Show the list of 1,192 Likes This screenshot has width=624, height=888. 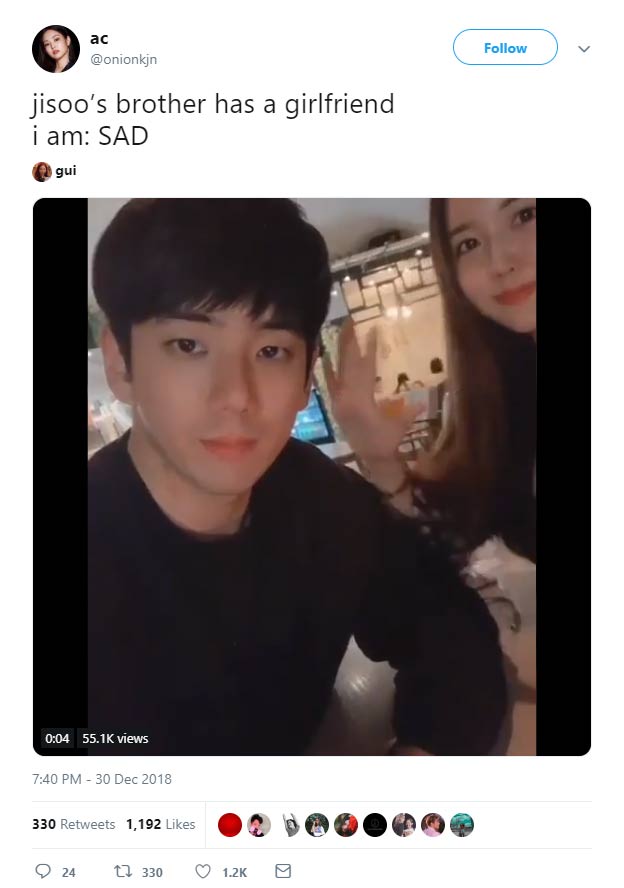tap(160, 825)
